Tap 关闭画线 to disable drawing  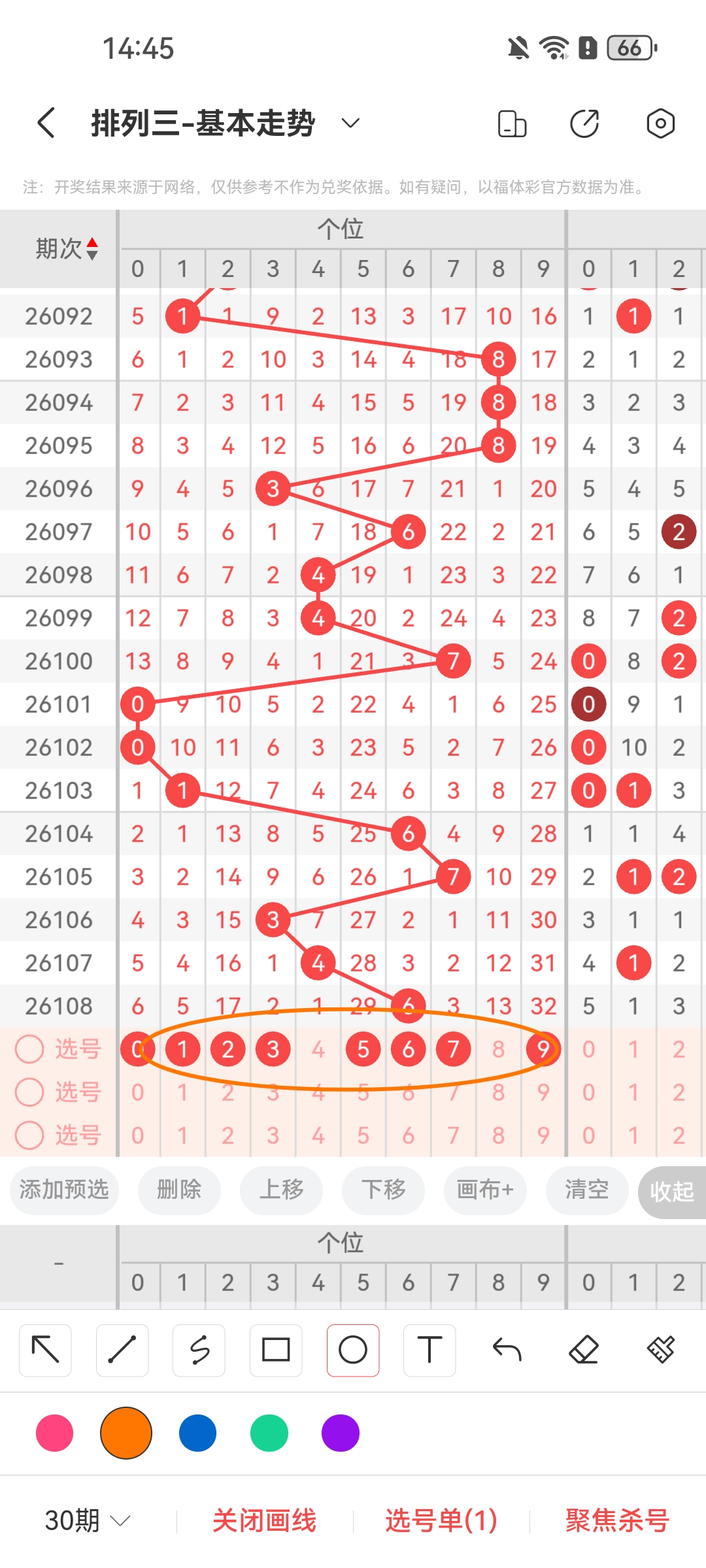[264, 1520]
